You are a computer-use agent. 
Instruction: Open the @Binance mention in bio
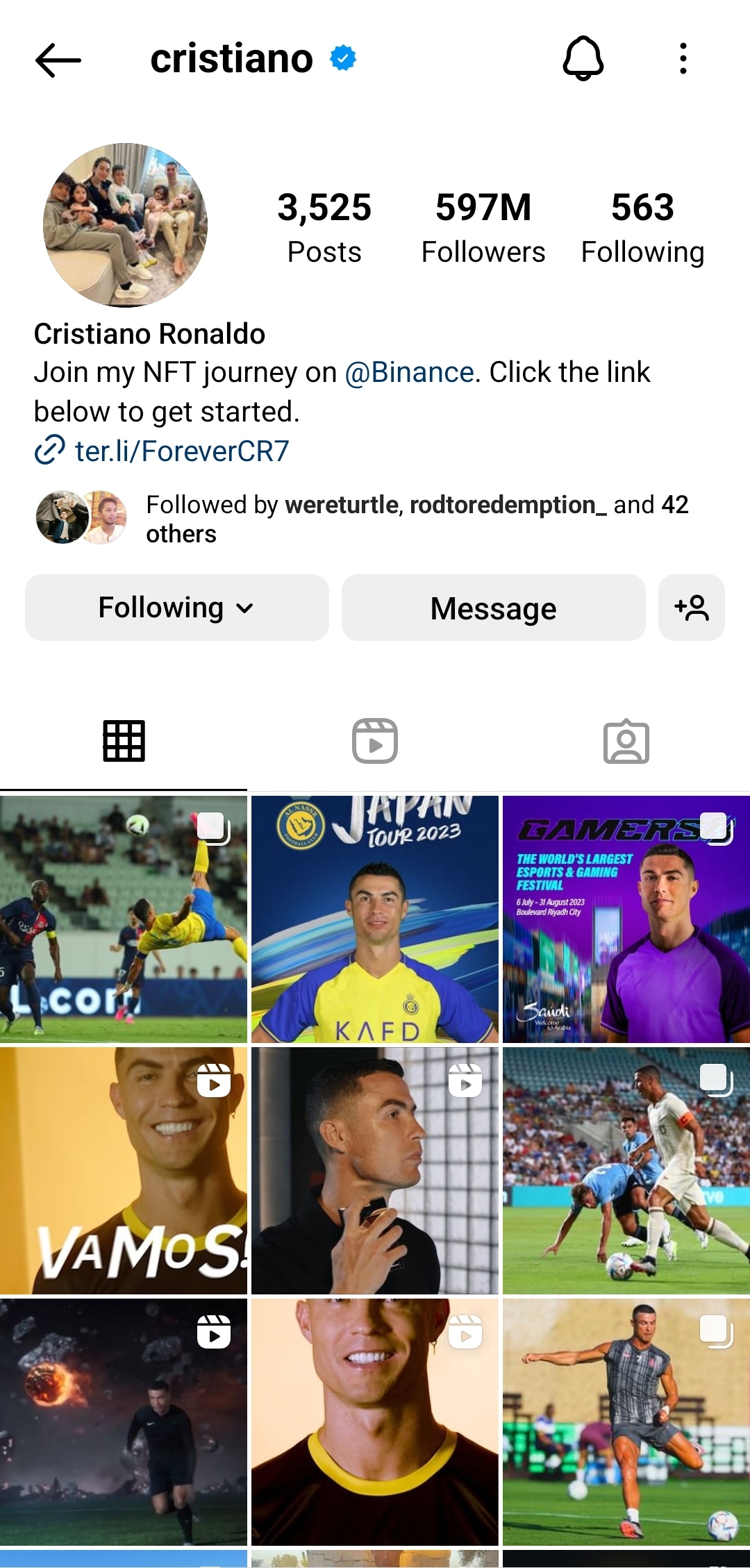409,373
